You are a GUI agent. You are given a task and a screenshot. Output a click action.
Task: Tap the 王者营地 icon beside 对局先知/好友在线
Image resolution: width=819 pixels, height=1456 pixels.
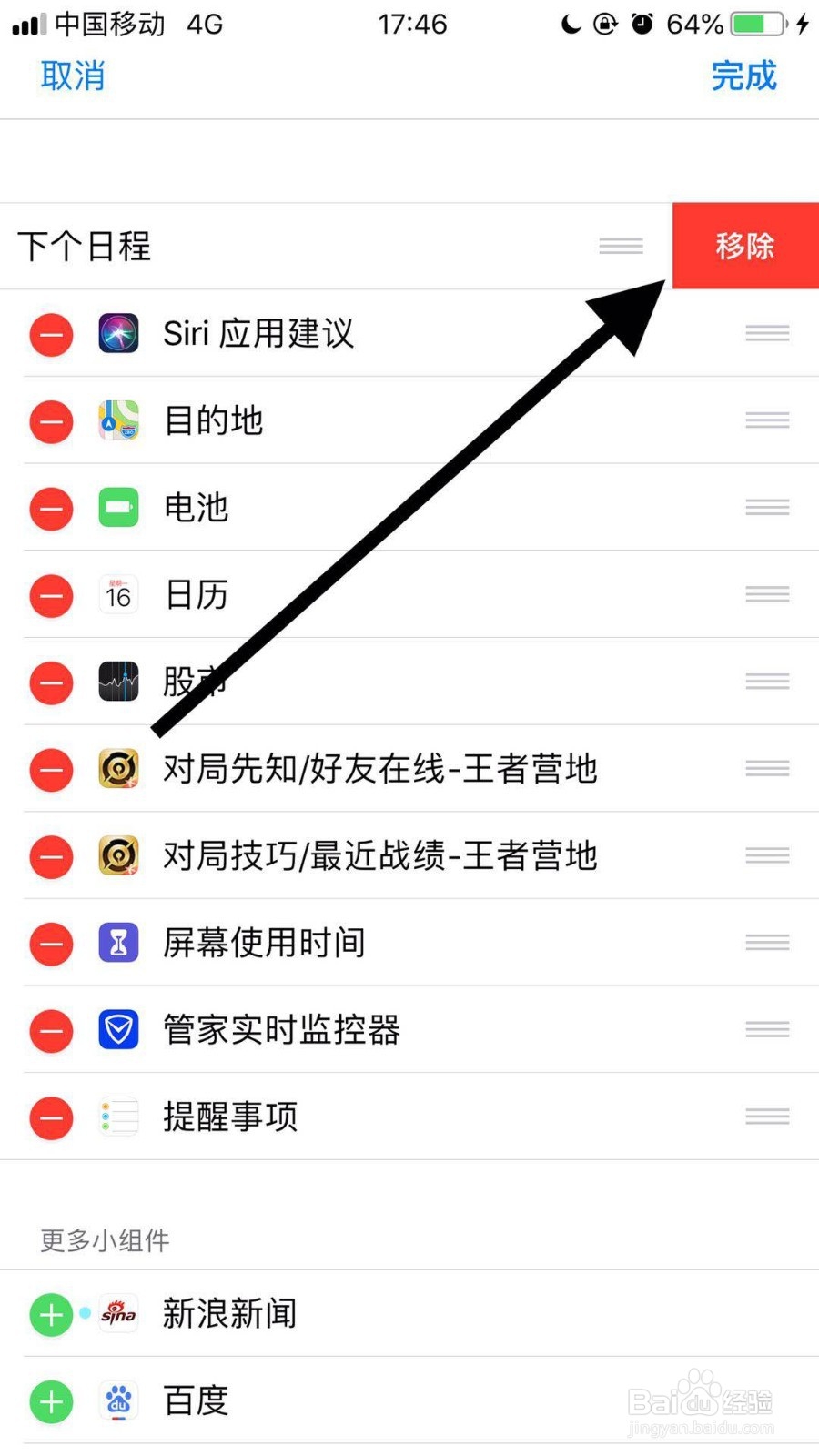click(117, 769)
